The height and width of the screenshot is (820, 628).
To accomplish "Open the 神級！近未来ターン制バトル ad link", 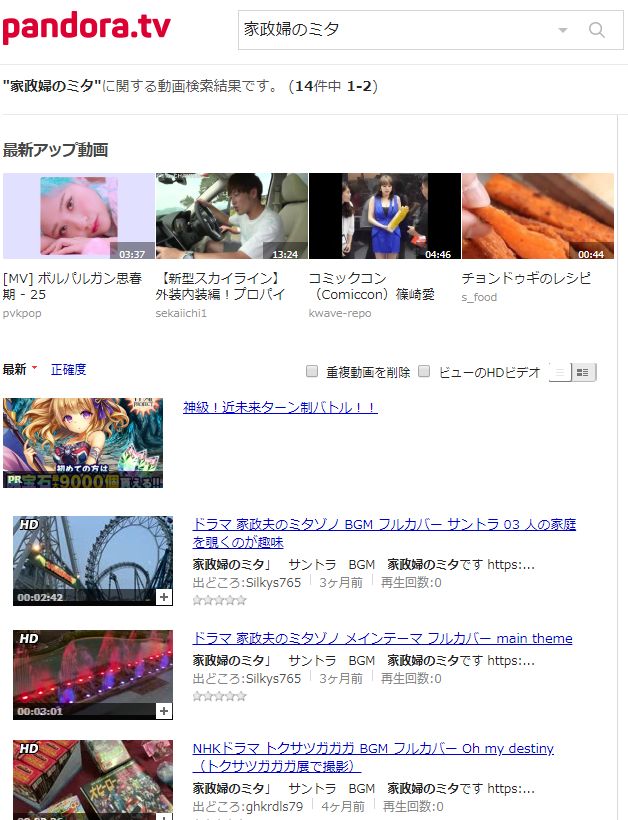I will (x=280, y=408).
